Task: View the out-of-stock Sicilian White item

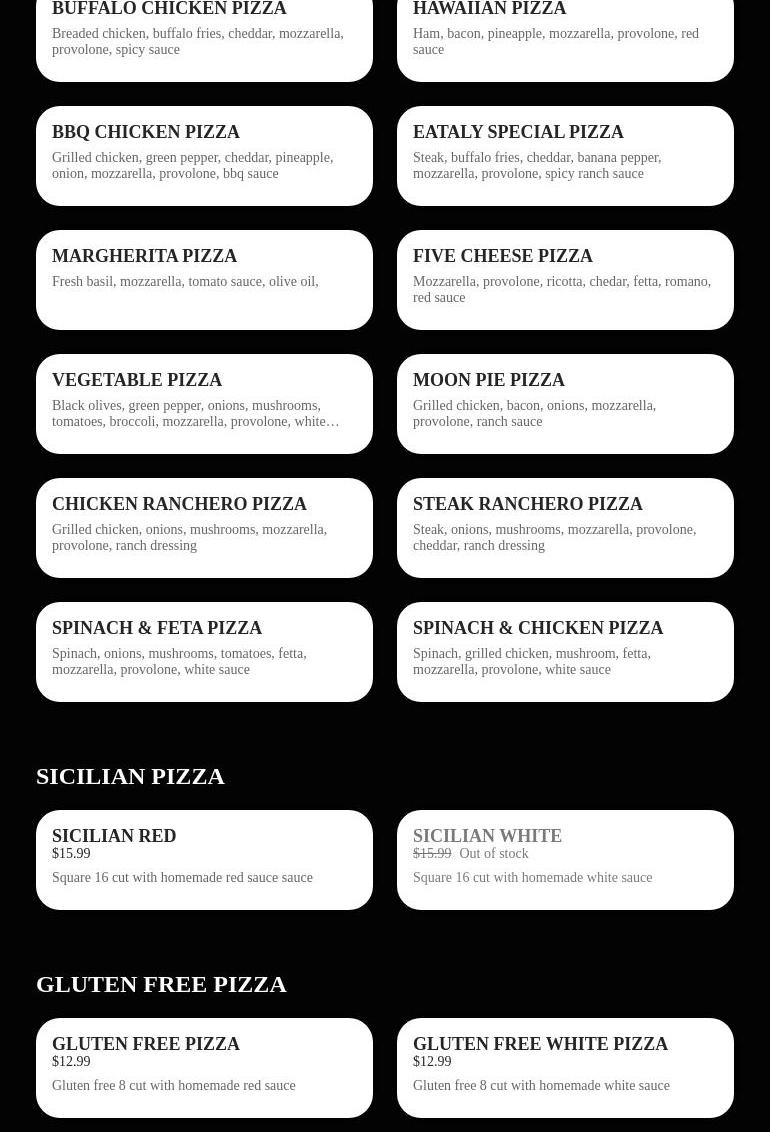Action: point(565,860)
